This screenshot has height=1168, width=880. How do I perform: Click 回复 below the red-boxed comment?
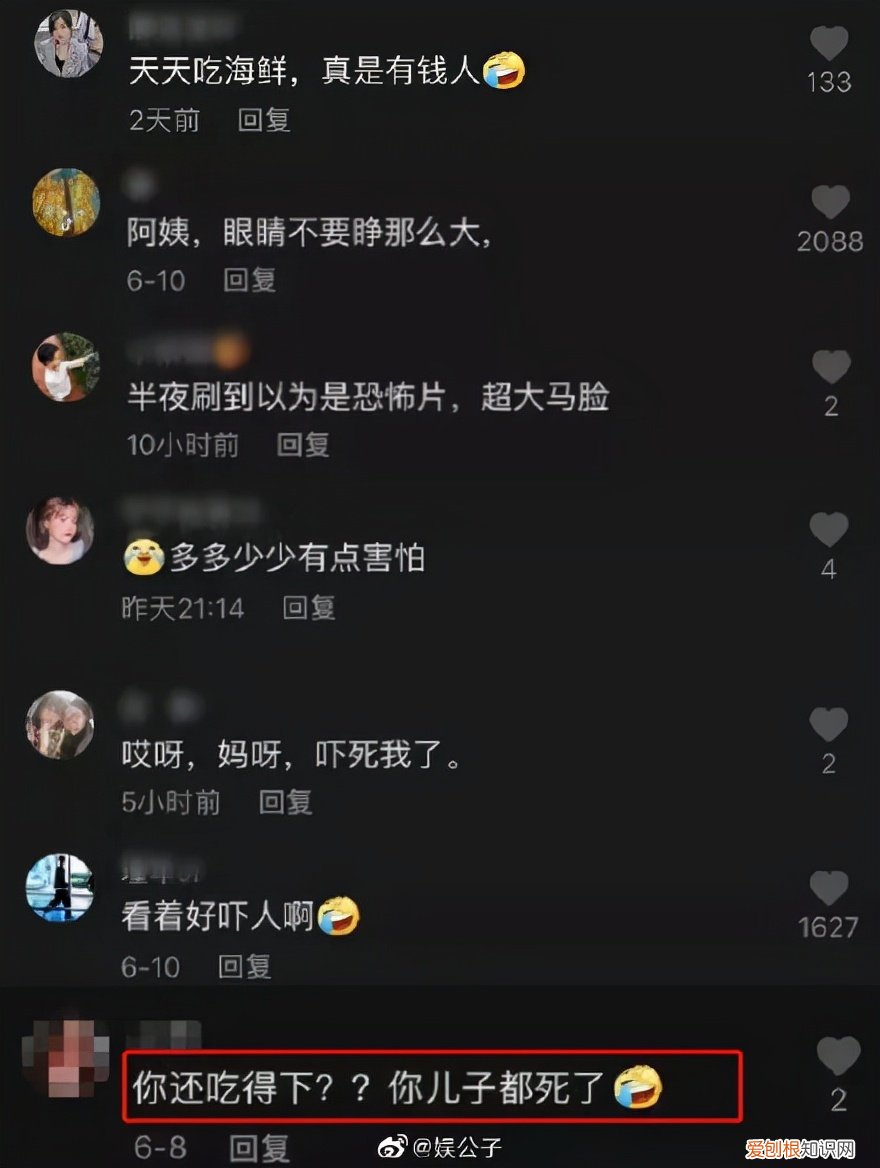[x=262, y=1150]
